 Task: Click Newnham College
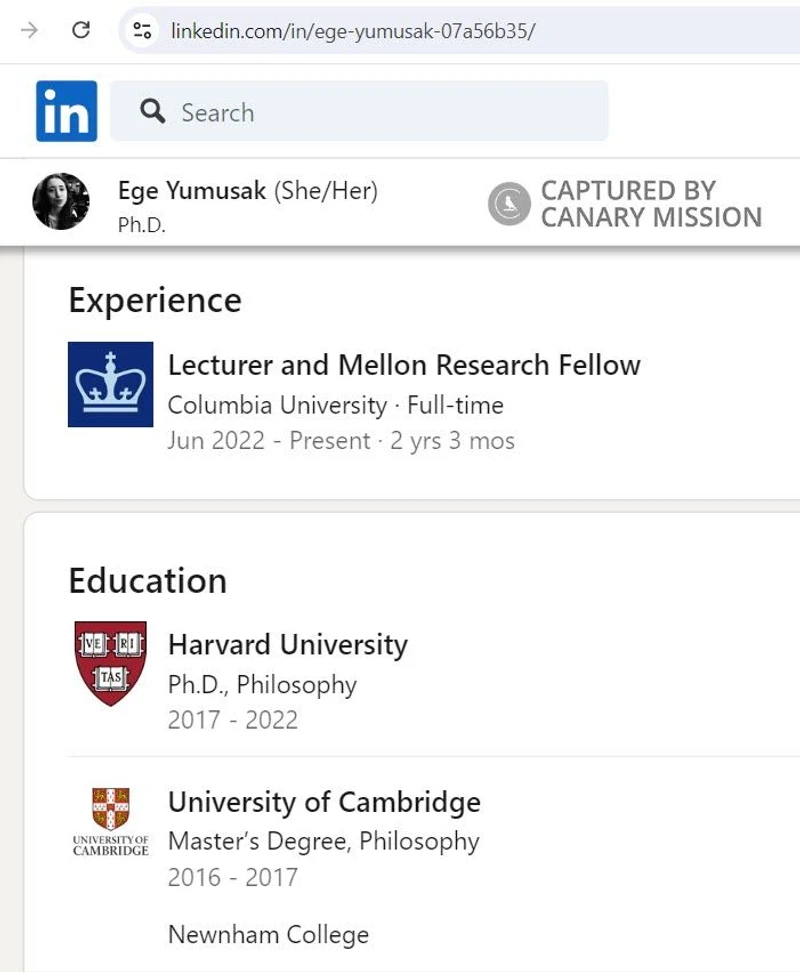pos(268,934)
